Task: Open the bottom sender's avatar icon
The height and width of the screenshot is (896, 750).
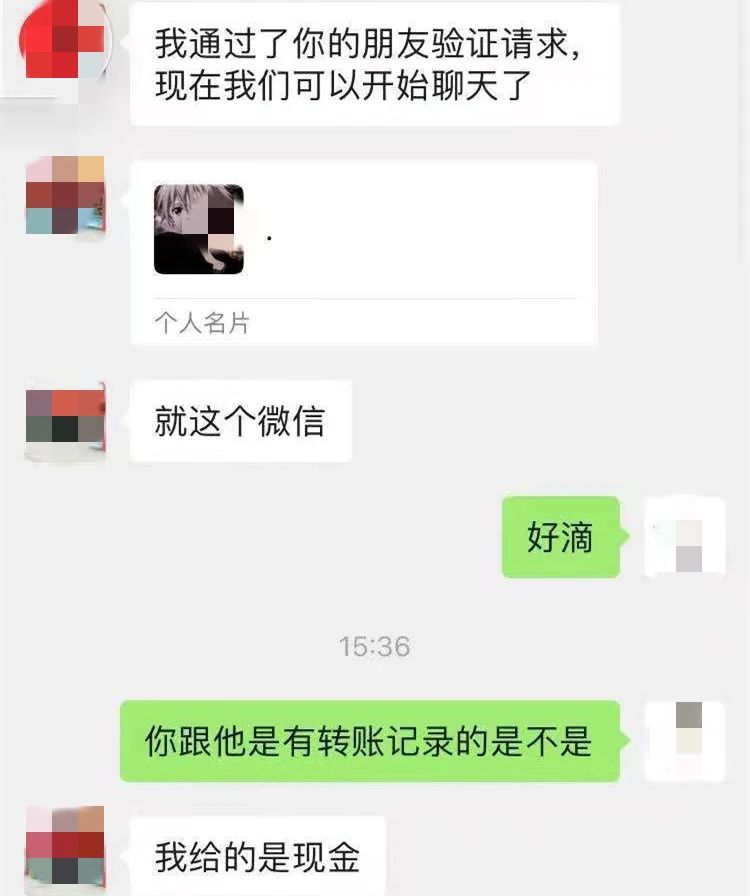Action: click(x=63, y=845)
